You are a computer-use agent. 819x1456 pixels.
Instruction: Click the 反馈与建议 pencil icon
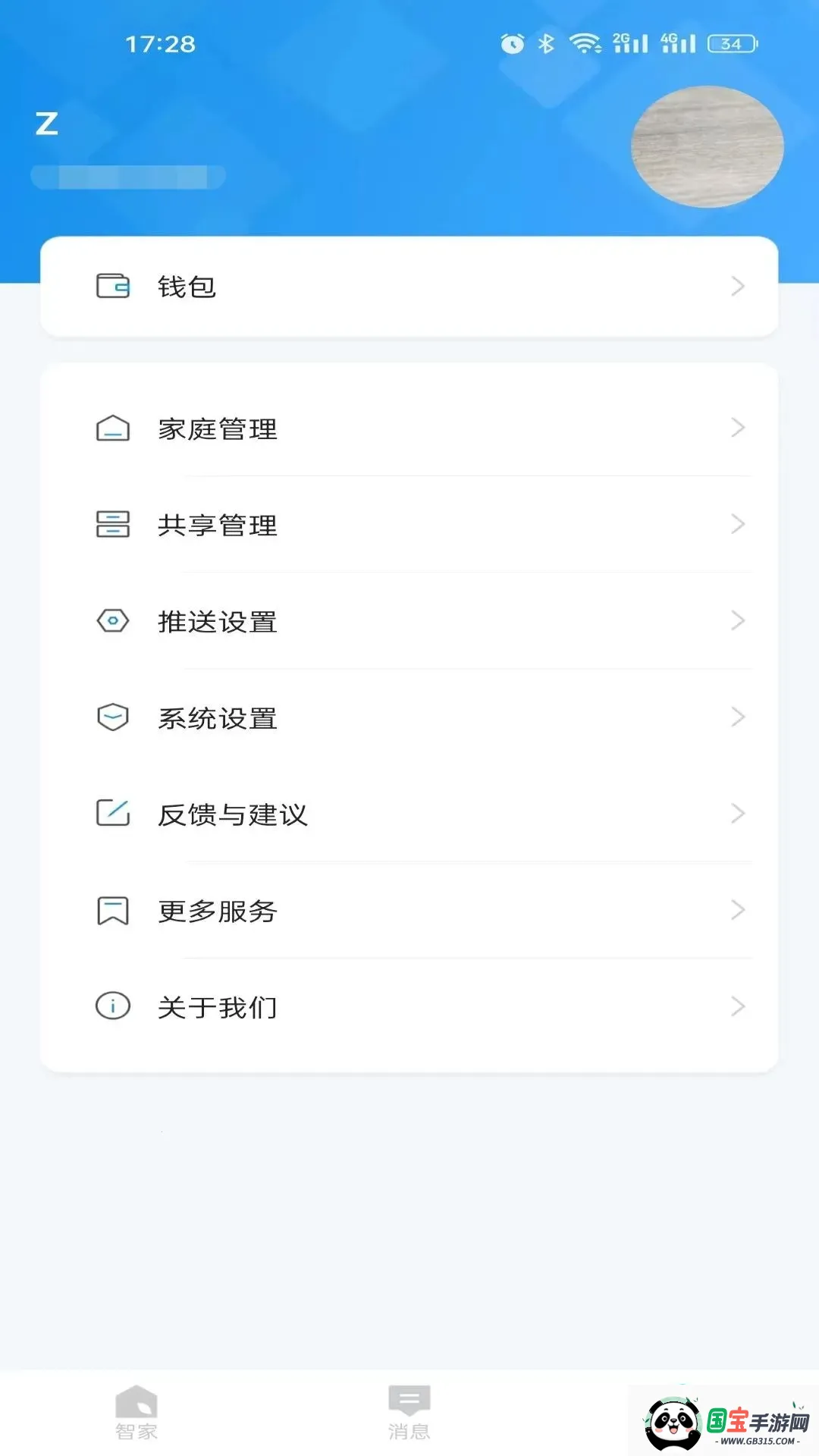[x=112, y=814]
